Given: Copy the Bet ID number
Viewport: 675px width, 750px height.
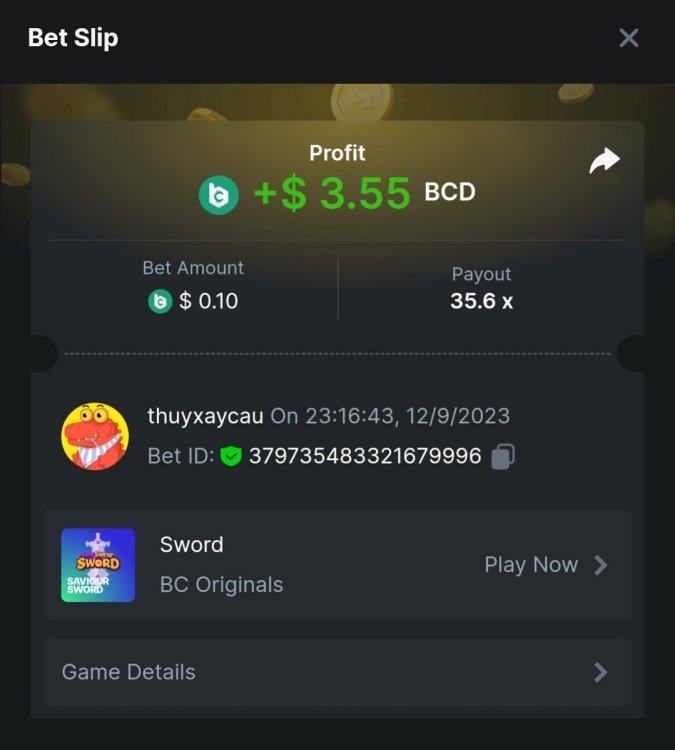Looking at the screenshot, I should 503,457.
